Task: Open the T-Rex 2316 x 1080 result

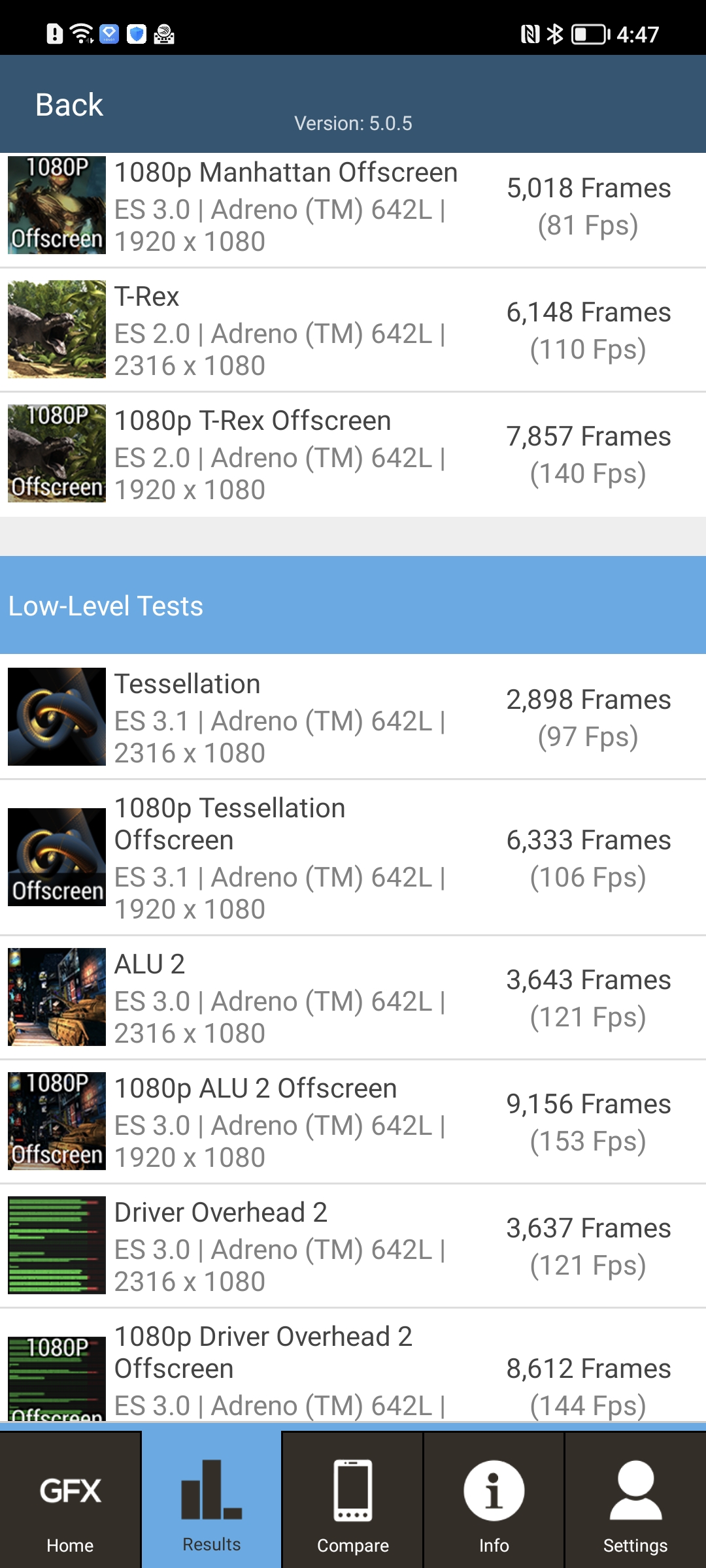Action: (353, 330)
